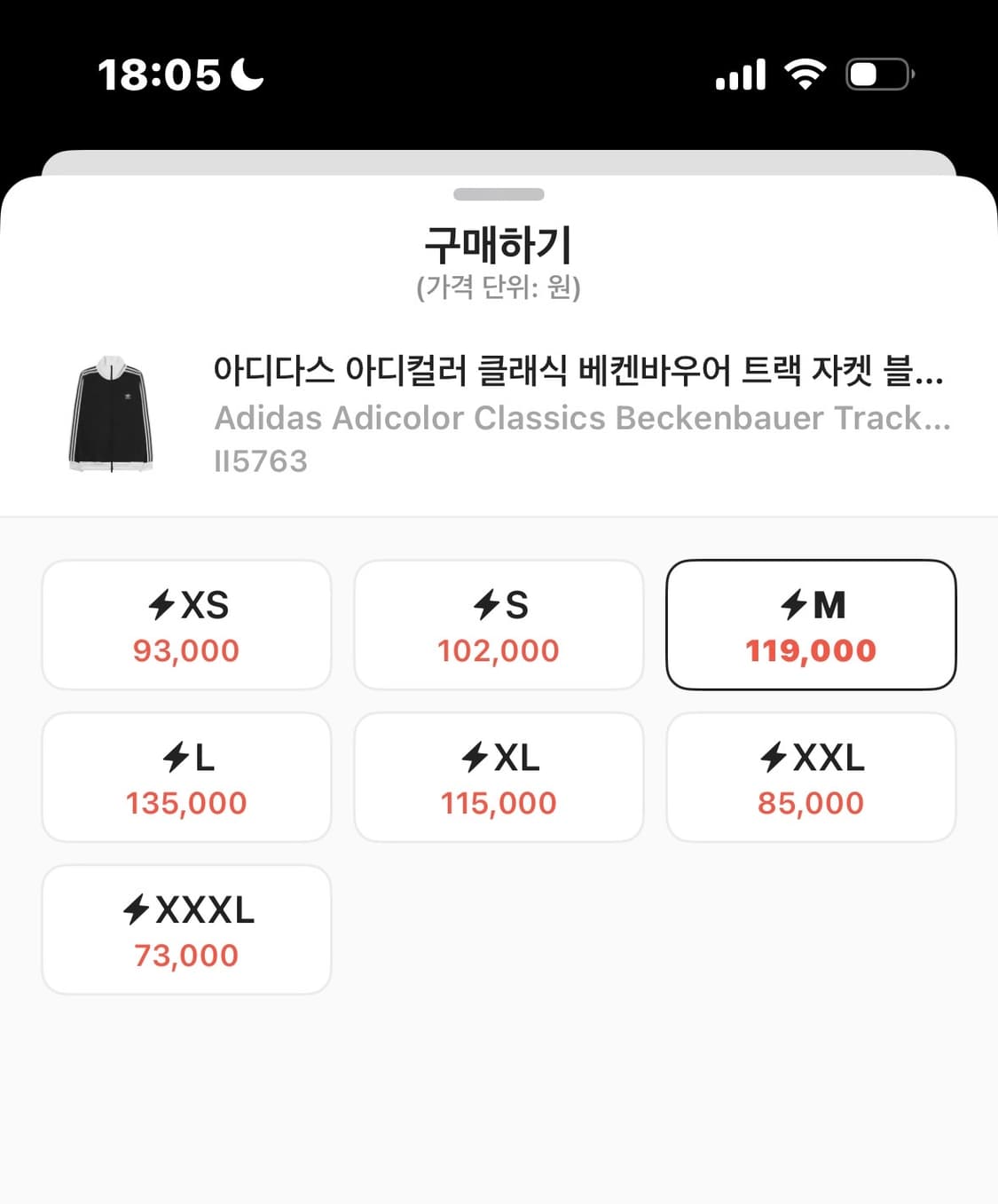Click the style code II5763
Viewport: 998px width, 1204px height.
[x=261, y=460]
